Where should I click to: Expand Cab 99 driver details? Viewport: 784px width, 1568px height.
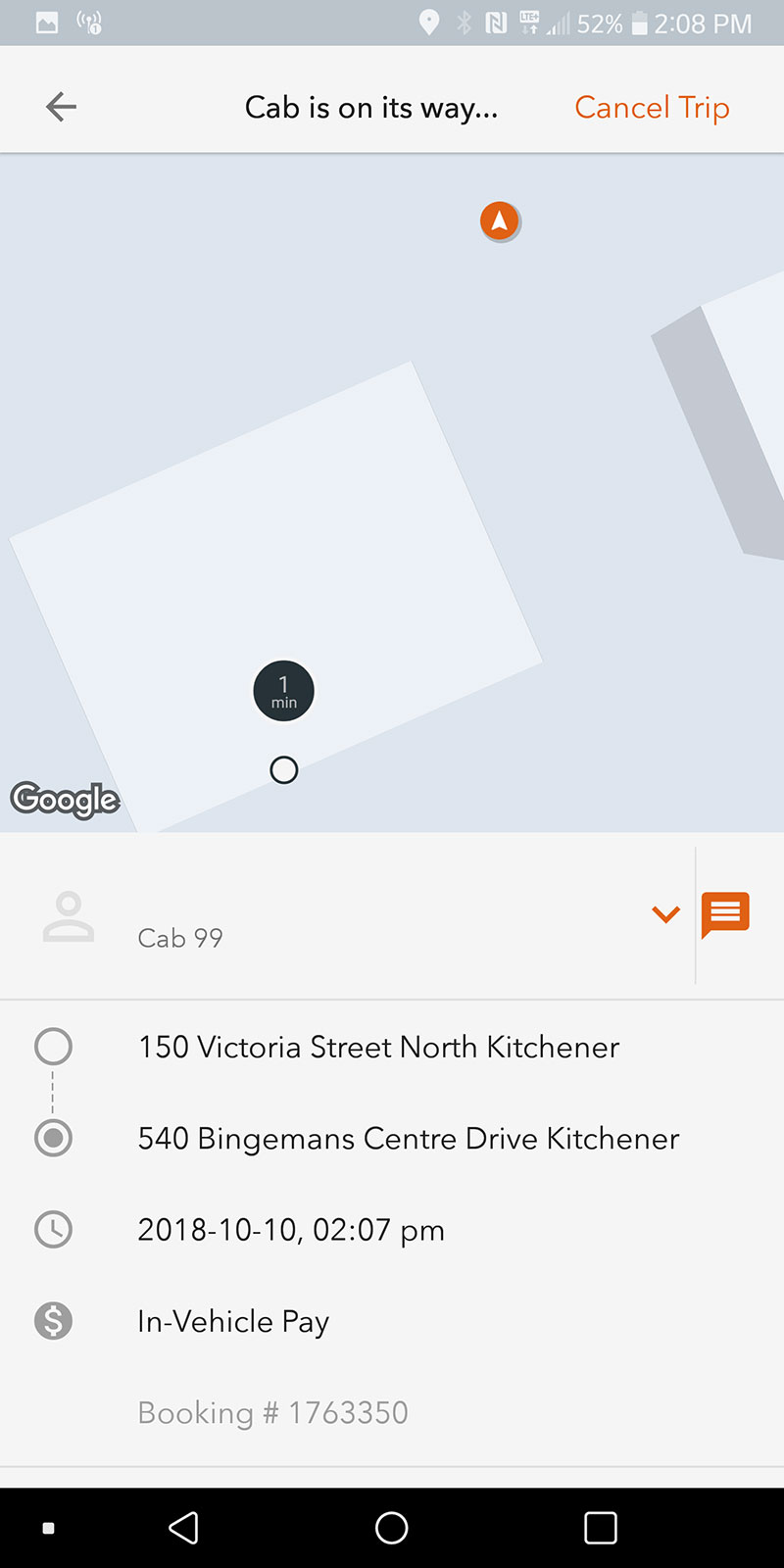[x=665, y=915]
